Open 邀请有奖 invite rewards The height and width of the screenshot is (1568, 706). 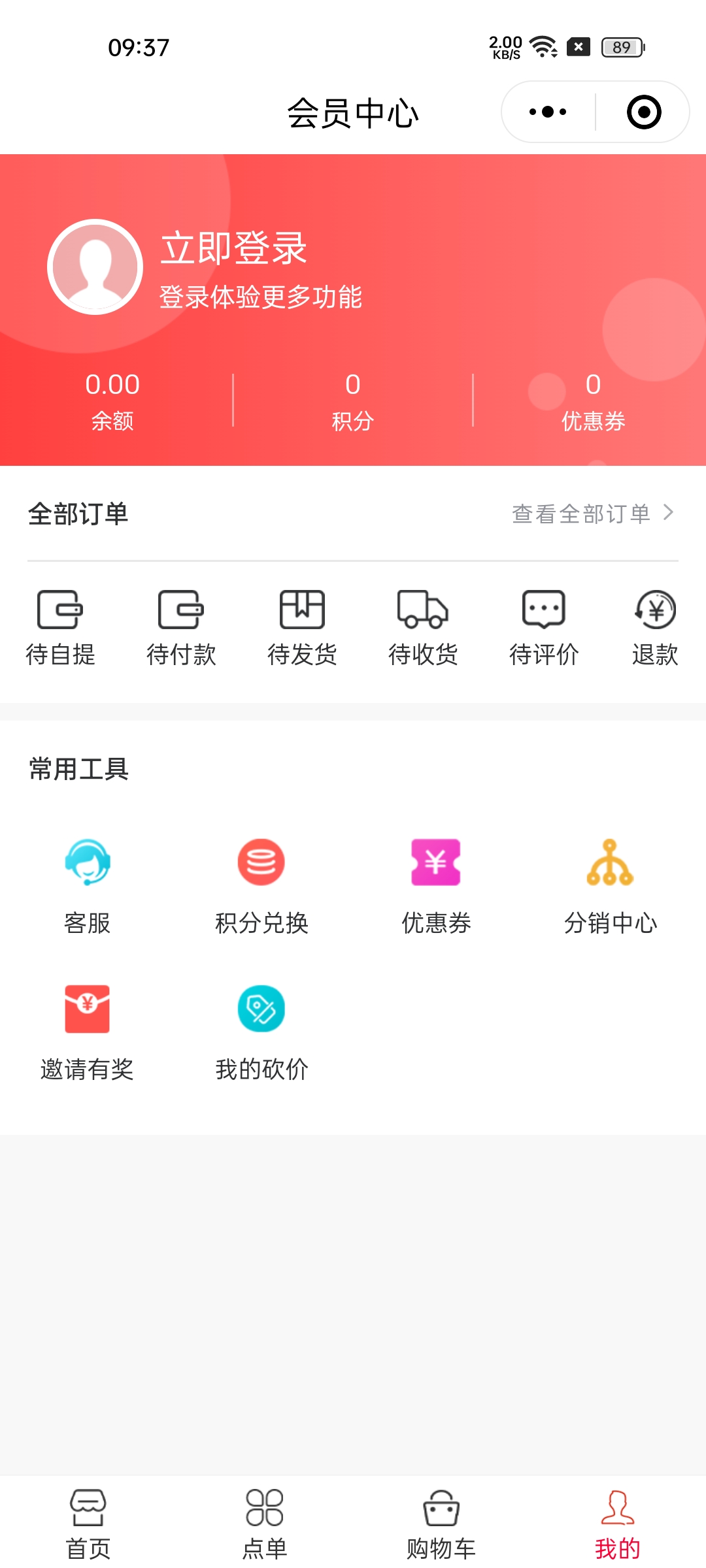pos(87,1032)
